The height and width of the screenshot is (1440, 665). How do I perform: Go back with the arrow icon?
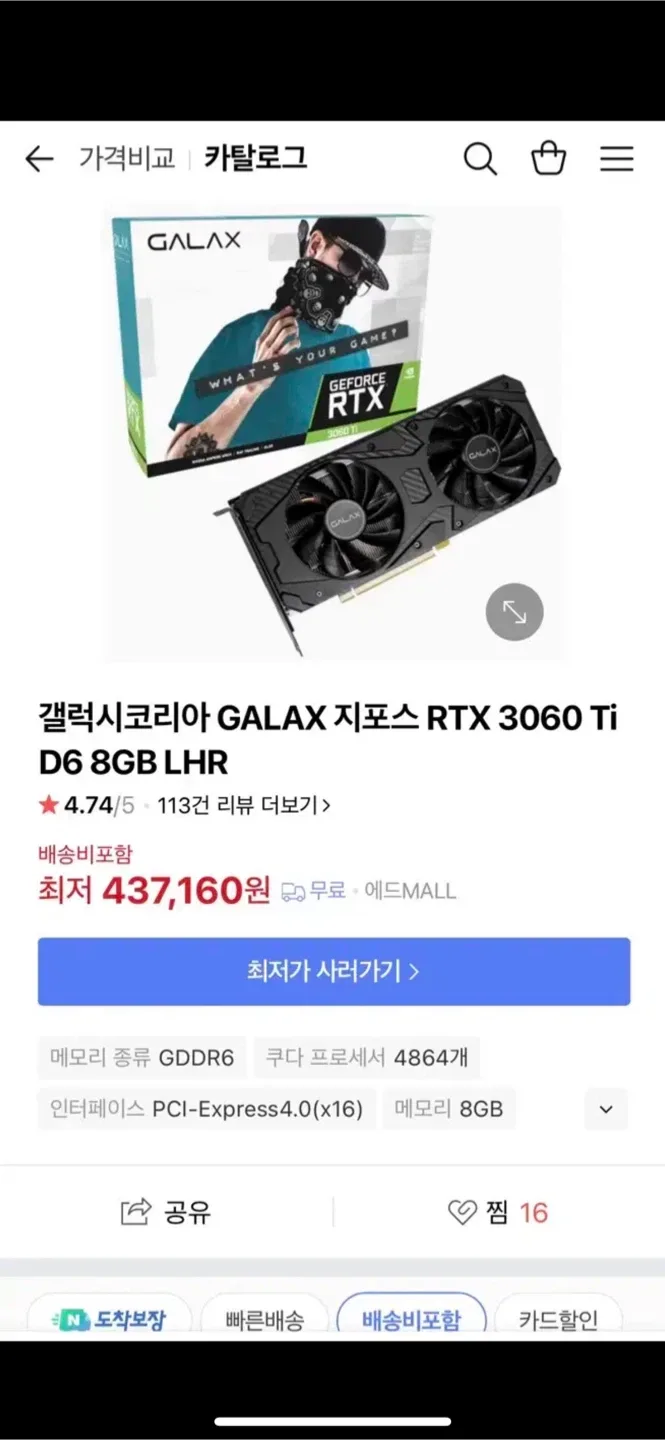coord(39,158)
